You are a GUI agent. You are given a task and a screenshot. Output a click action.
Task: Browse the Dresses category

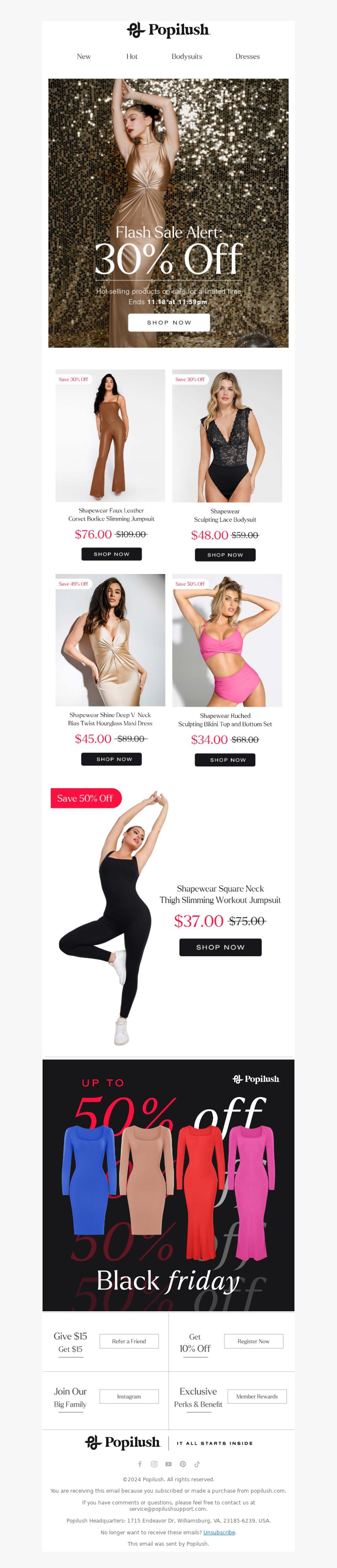coord(247,57)
